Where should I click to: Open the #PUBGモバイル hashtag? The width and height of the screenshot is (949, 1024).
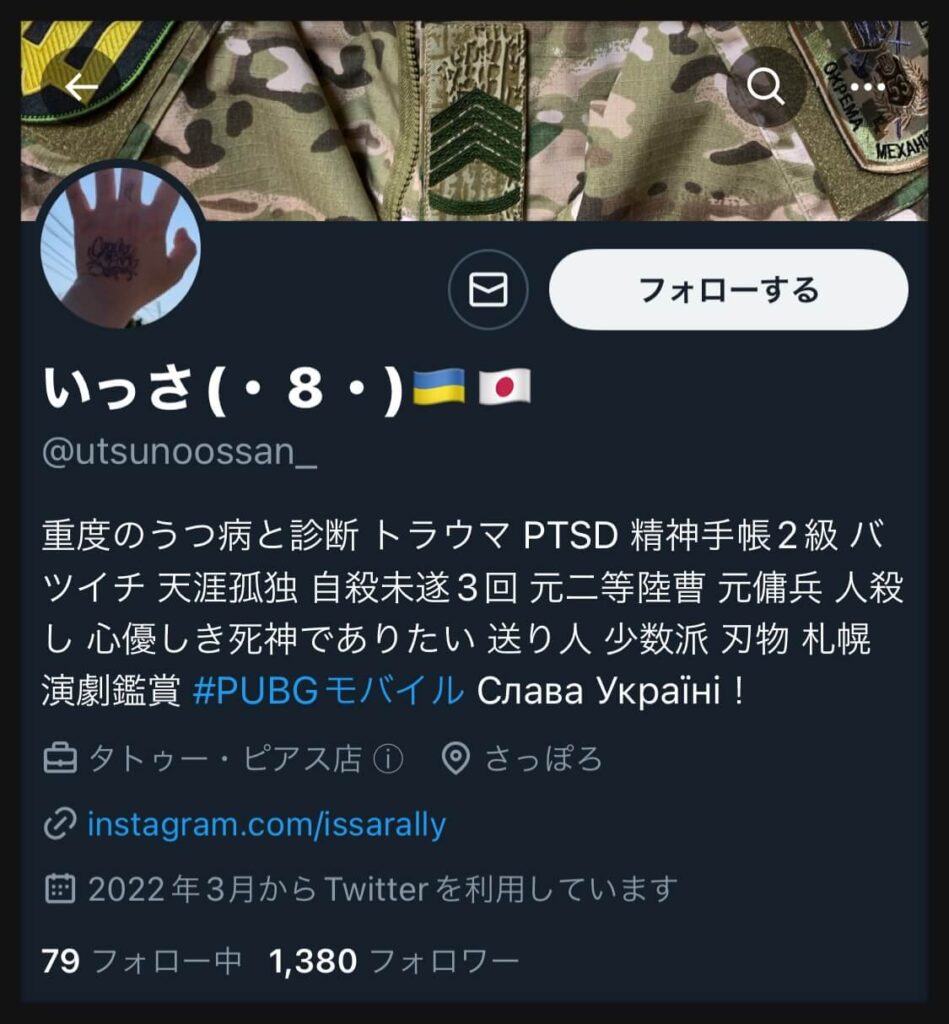tap(328, 691)
